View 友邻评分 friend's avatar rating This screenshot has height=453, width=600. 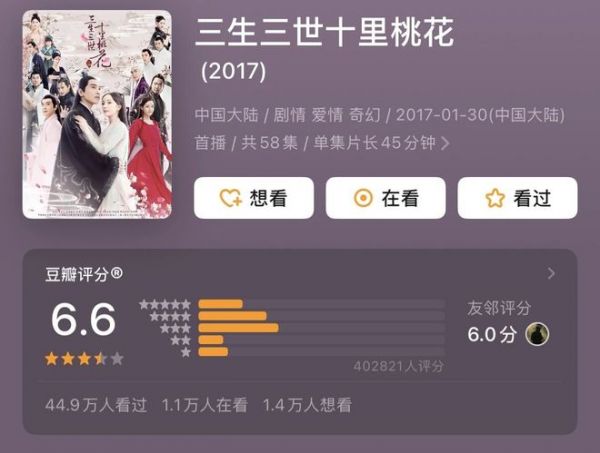tap(538, 334)
